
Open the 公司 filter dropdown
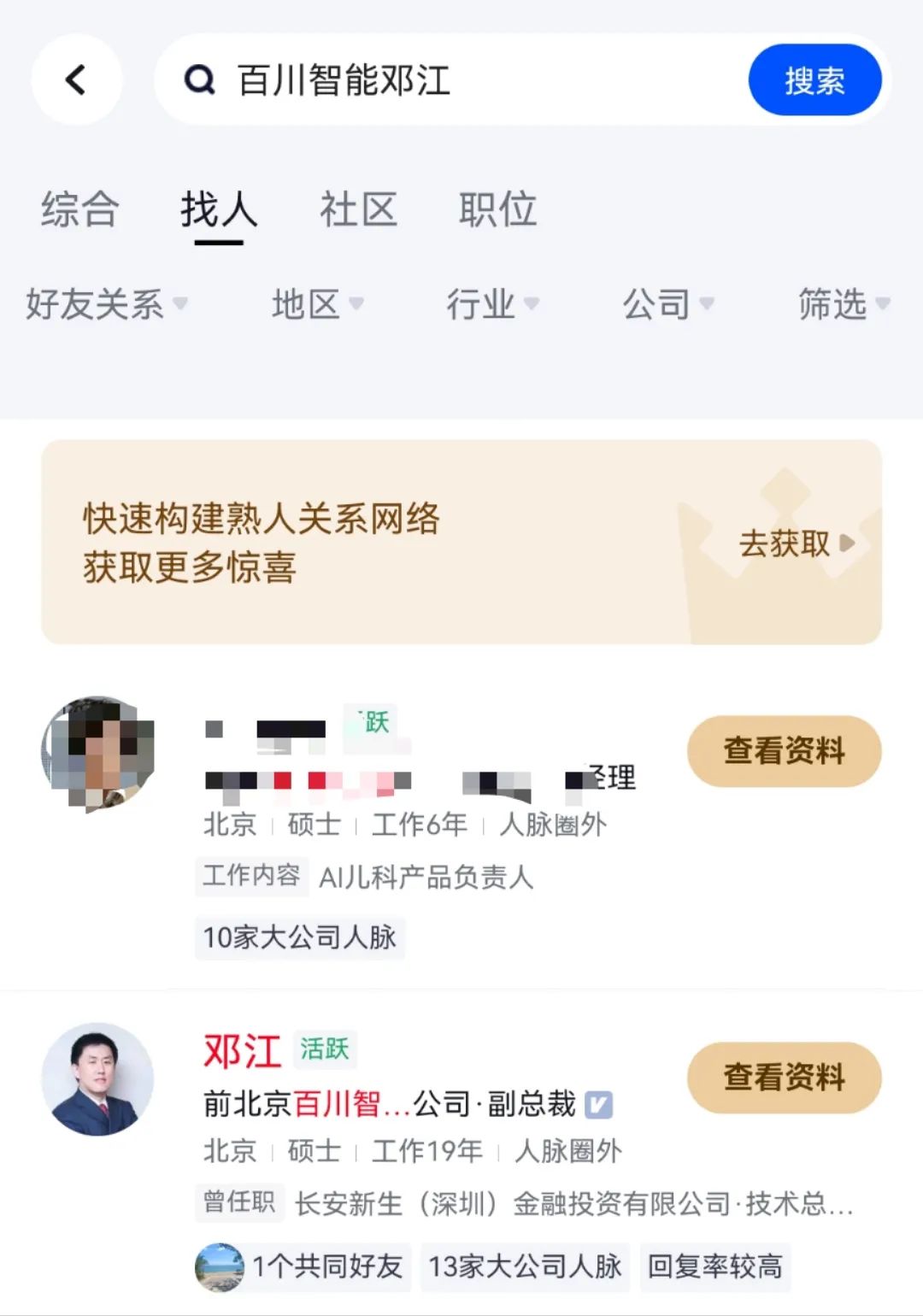(x=667, y=303)
